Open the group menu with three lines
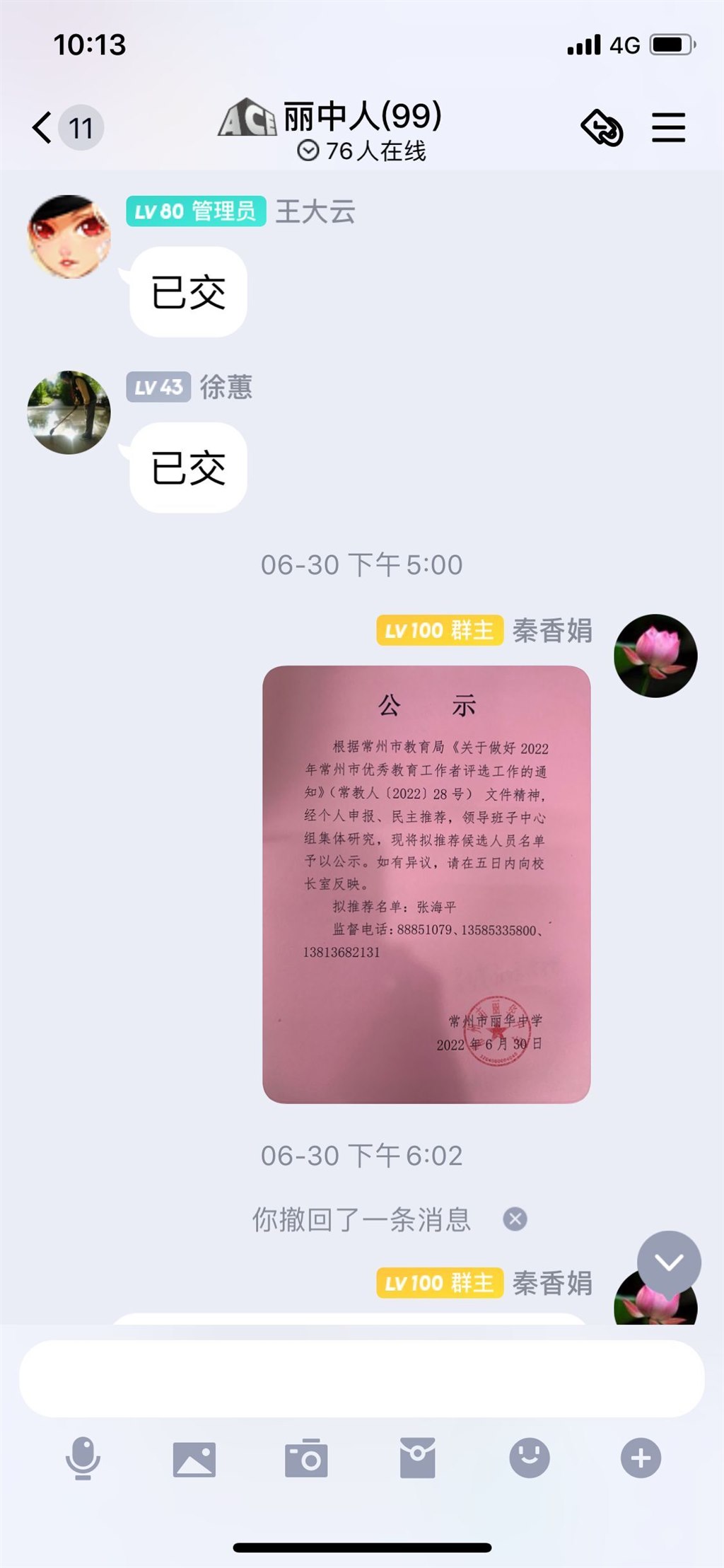Screen dimensions: 724x1568 (668, 128)
